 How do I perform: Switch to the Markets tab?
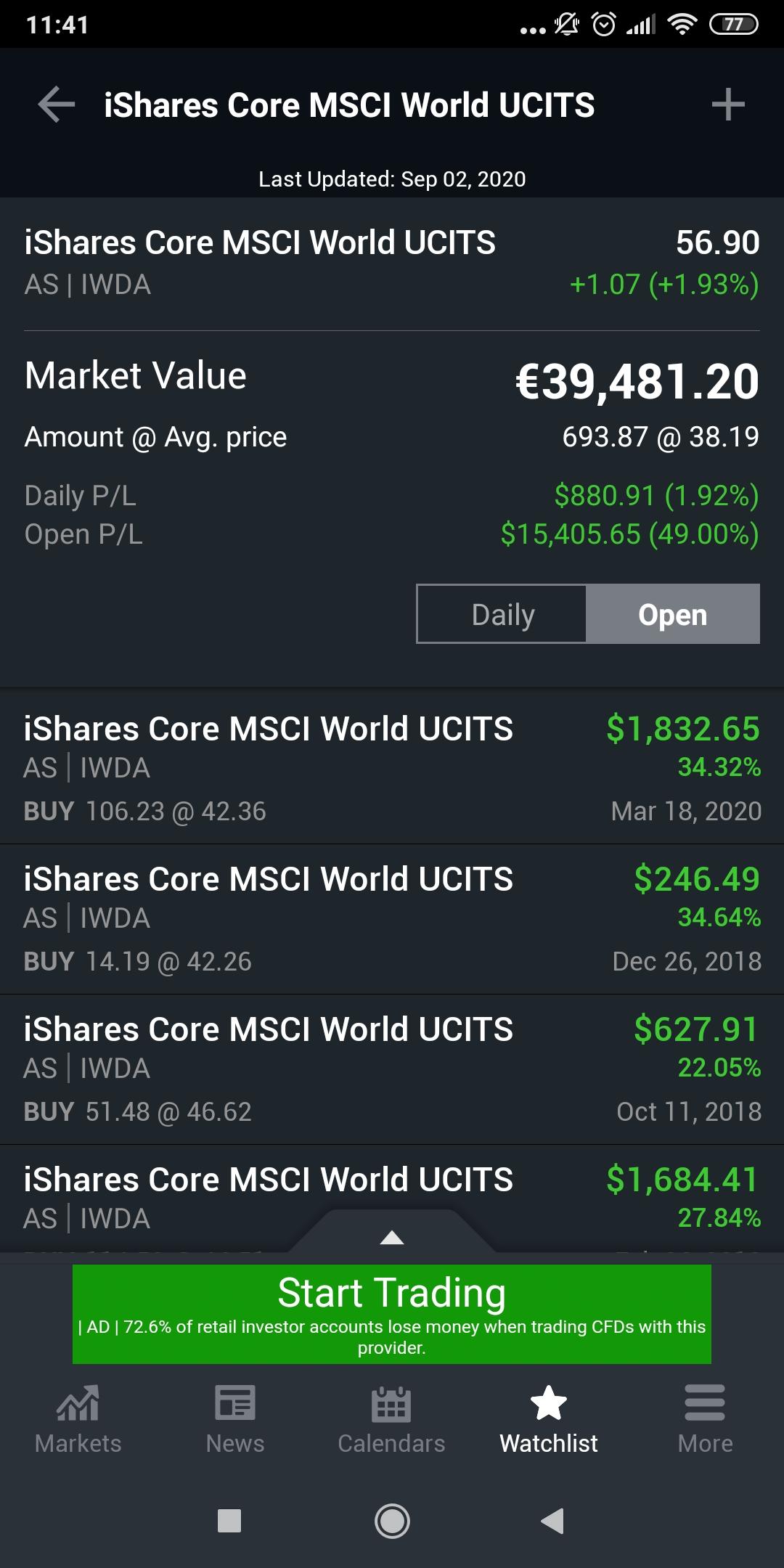(78, 1418)
